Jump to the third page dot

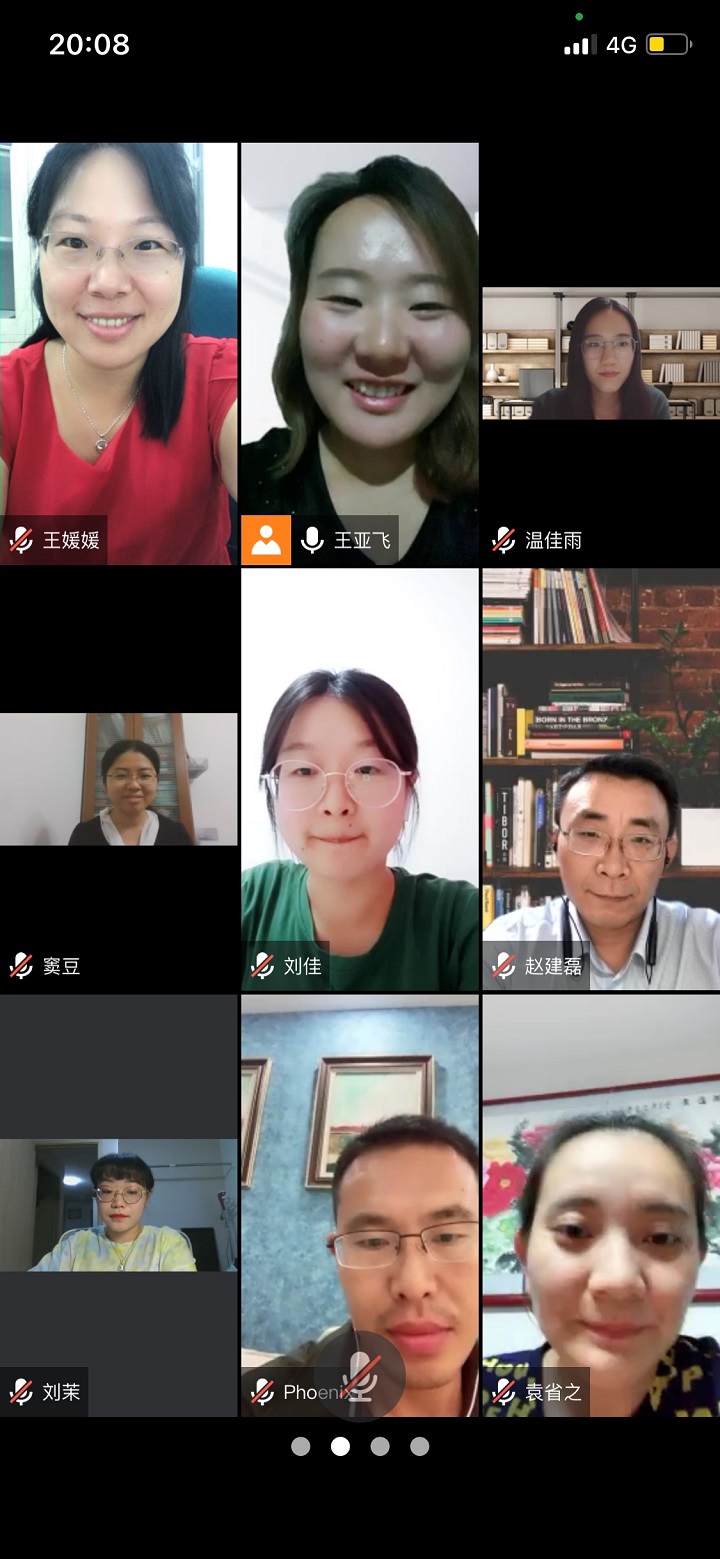[380, 1446]
